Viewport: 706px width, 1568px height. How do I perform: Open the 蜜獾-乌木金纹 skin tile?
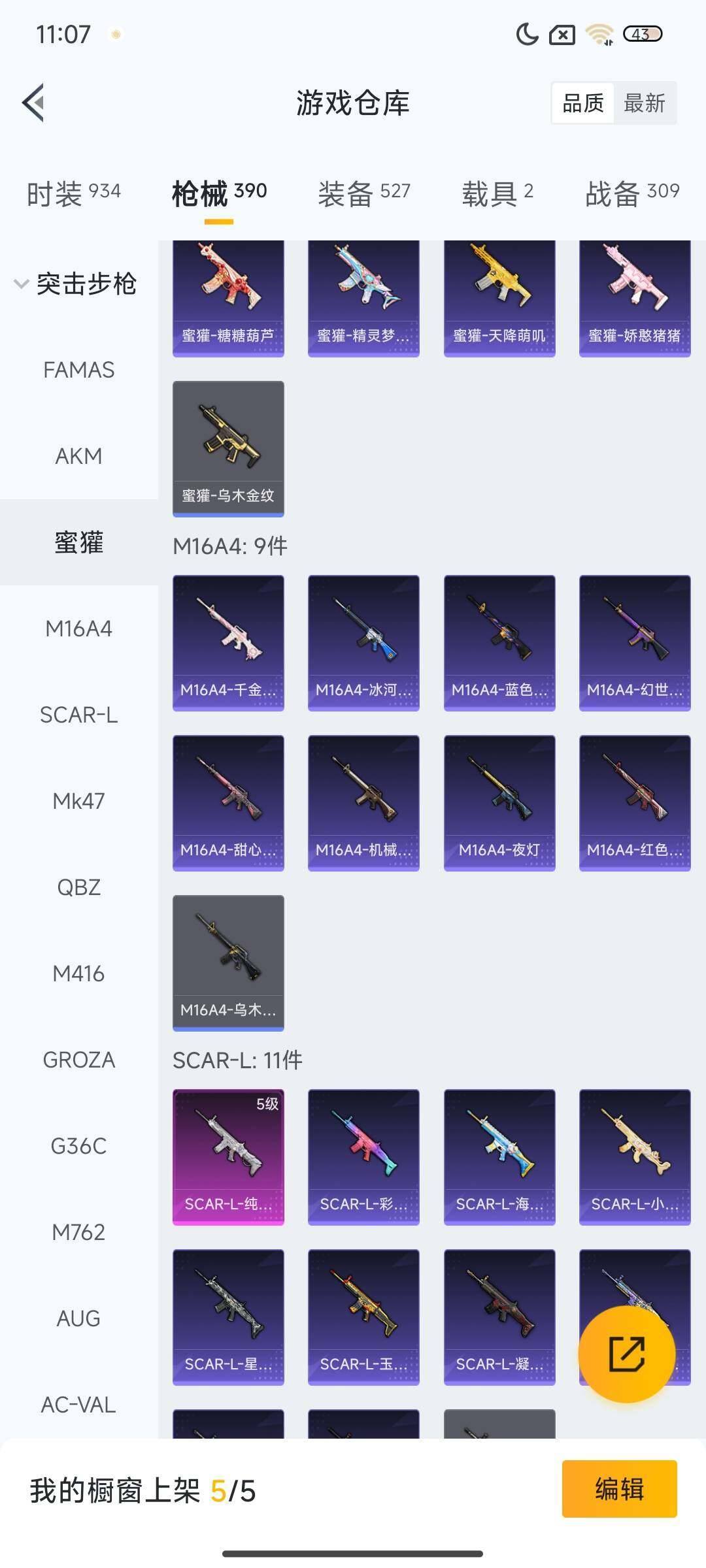[228, 448]
